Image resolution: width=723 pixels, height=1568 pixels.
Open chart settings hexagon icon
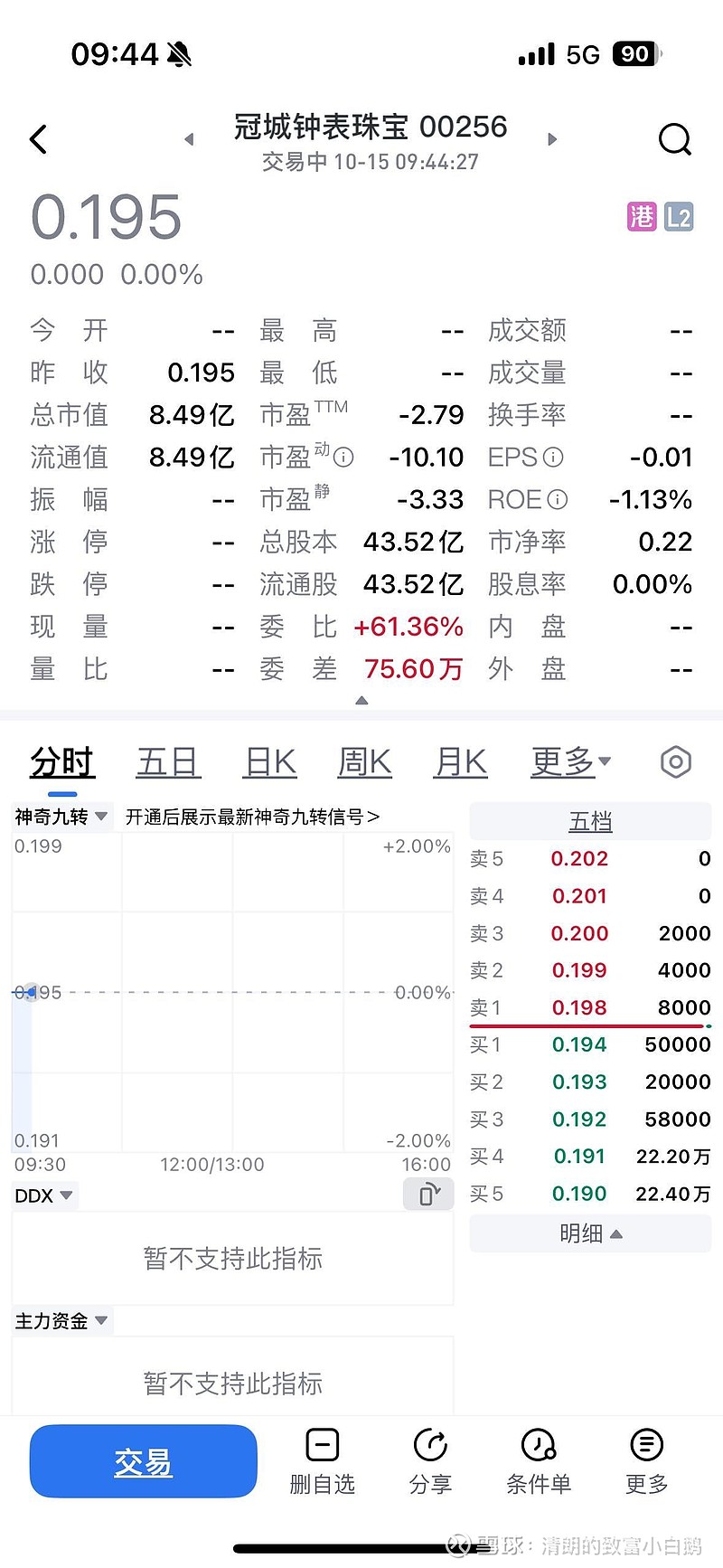675,762
